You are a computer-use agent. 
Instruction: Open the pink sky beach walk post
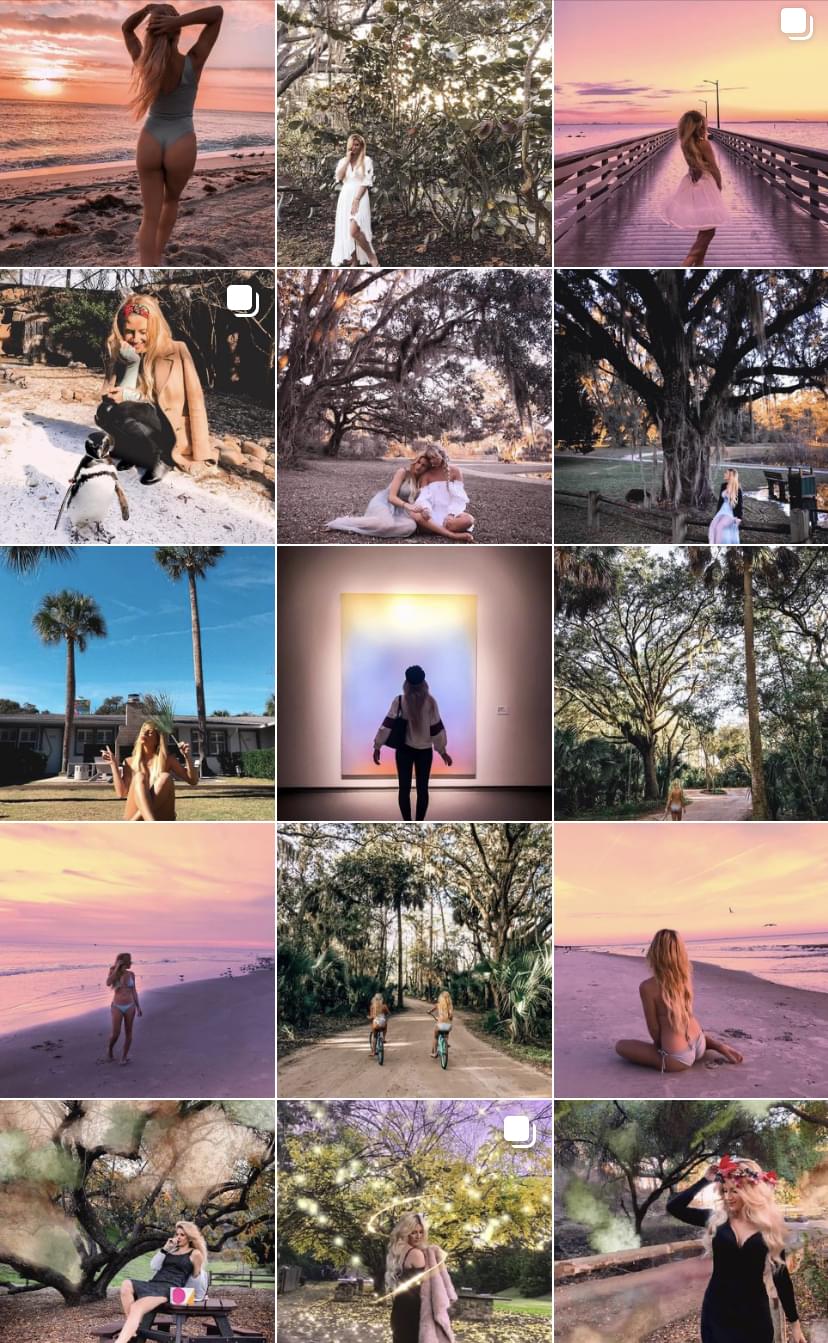137,958
